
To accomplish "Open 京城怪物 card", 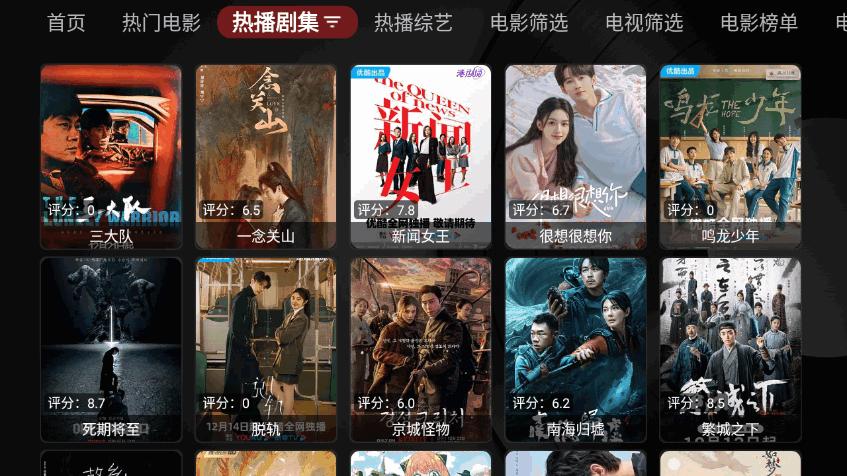I will 420,349.
